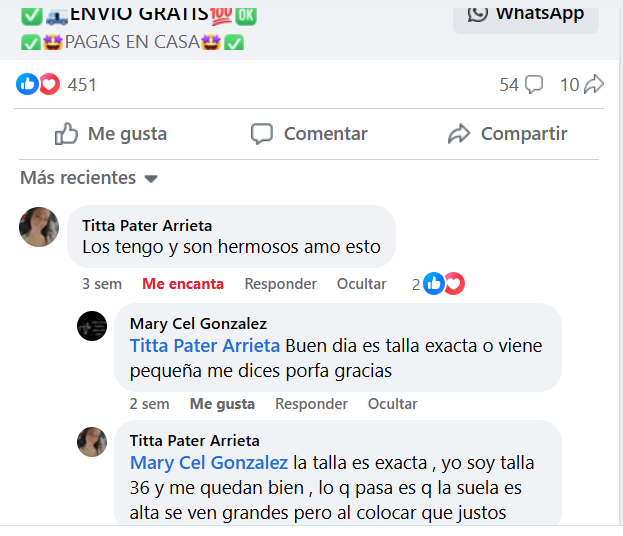View reactions on Titta's first comment

438,284
